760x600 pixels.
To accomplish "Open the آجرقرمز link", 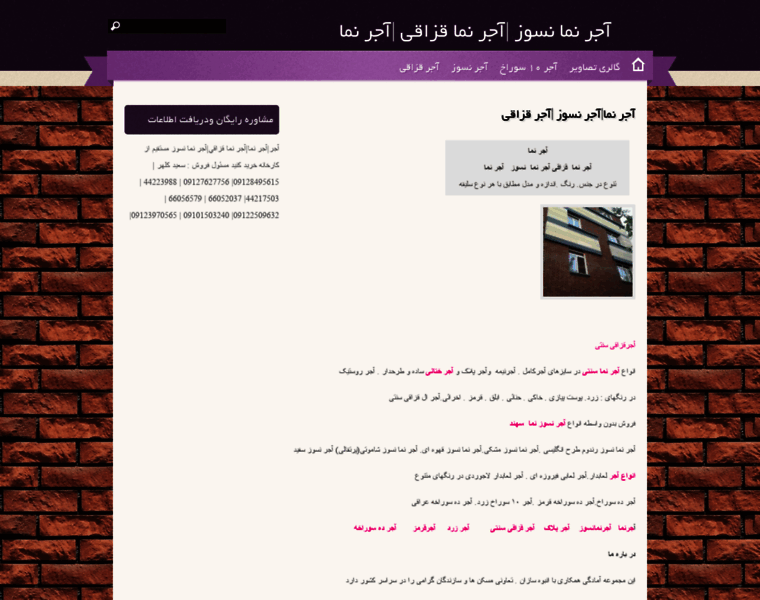I will (424, 527).
